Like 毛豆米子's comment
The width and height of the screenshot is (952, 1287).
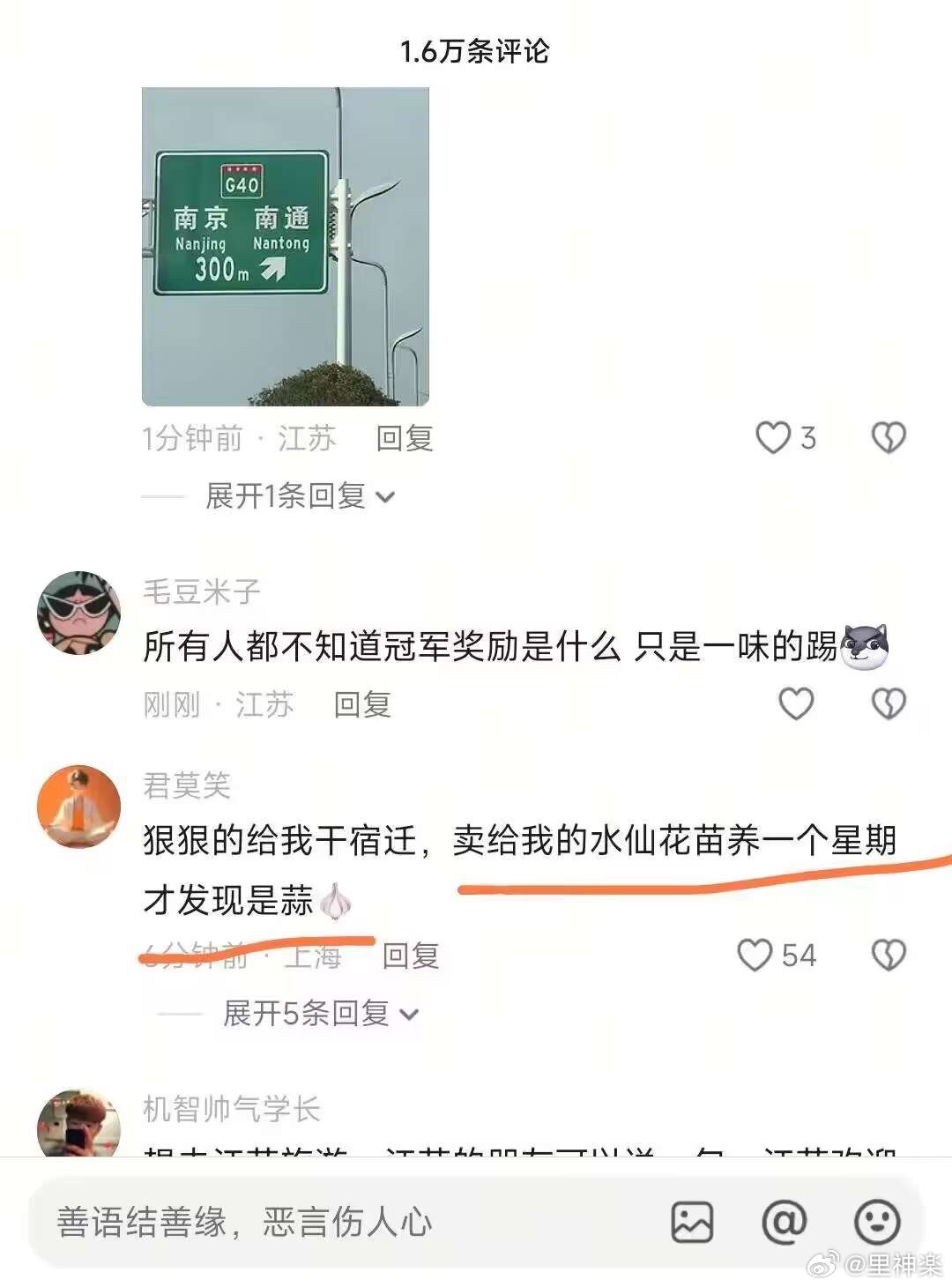pyautogui.click(x=796, y=704)
